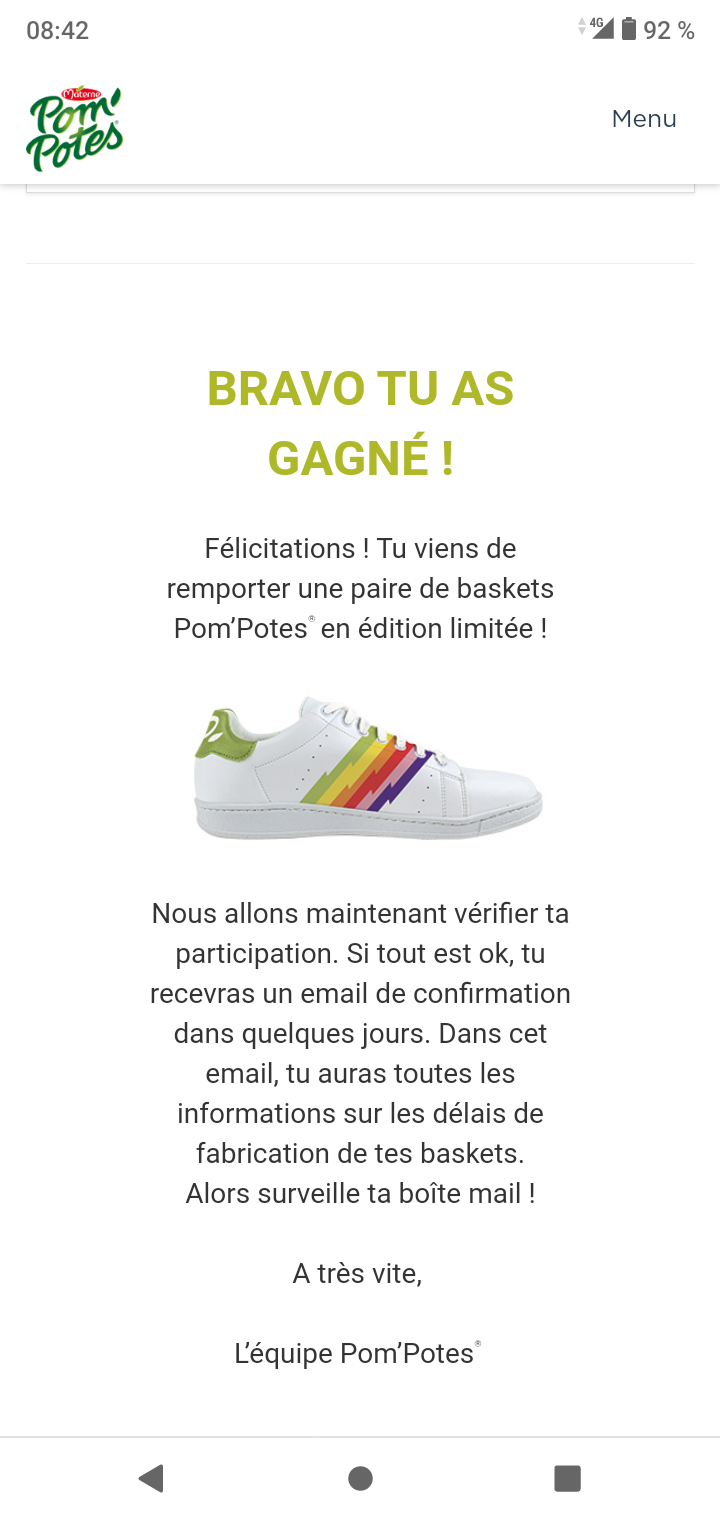Tap the Pom'Potes logo to go home

point(75,127)
